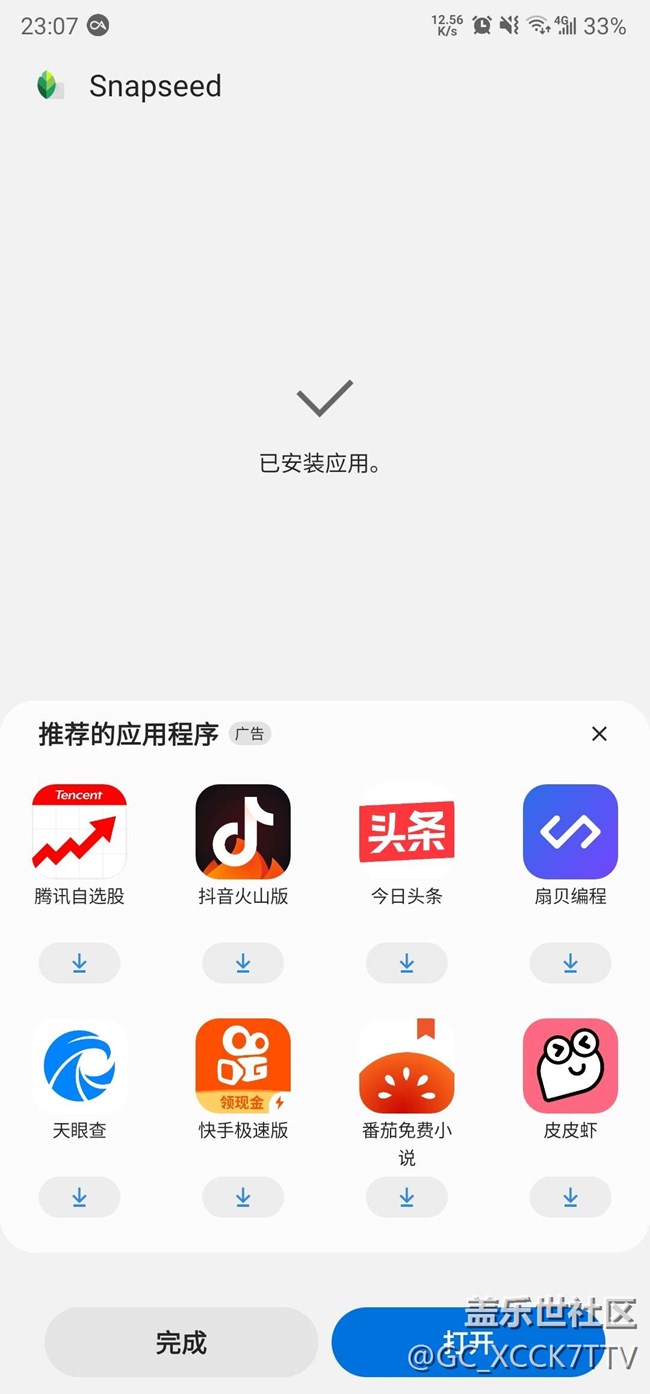
Task: Download 番茄免费小说
Action: click(407, 1197)
